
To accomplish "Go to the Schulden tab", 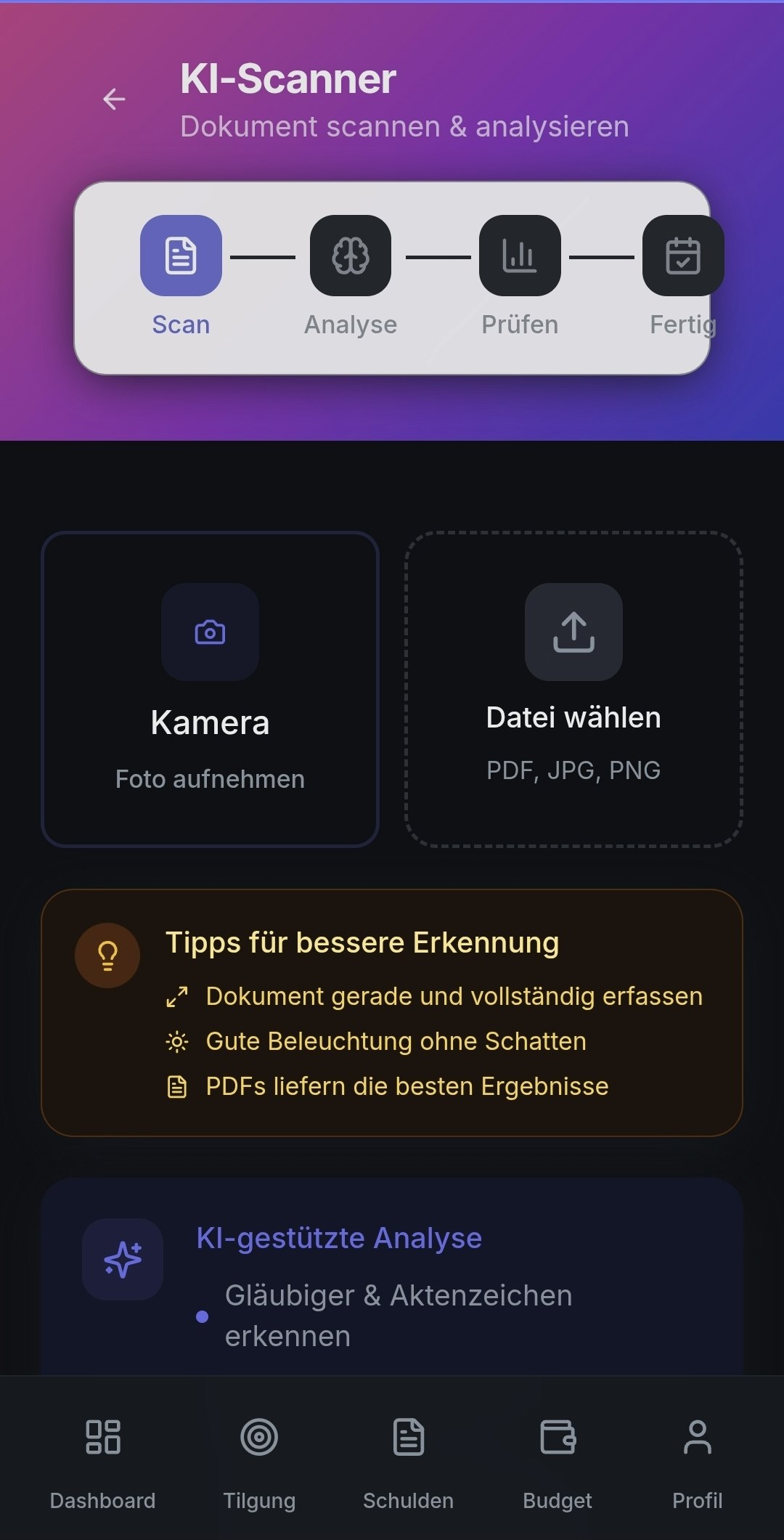I will [x=408, y=1459].
